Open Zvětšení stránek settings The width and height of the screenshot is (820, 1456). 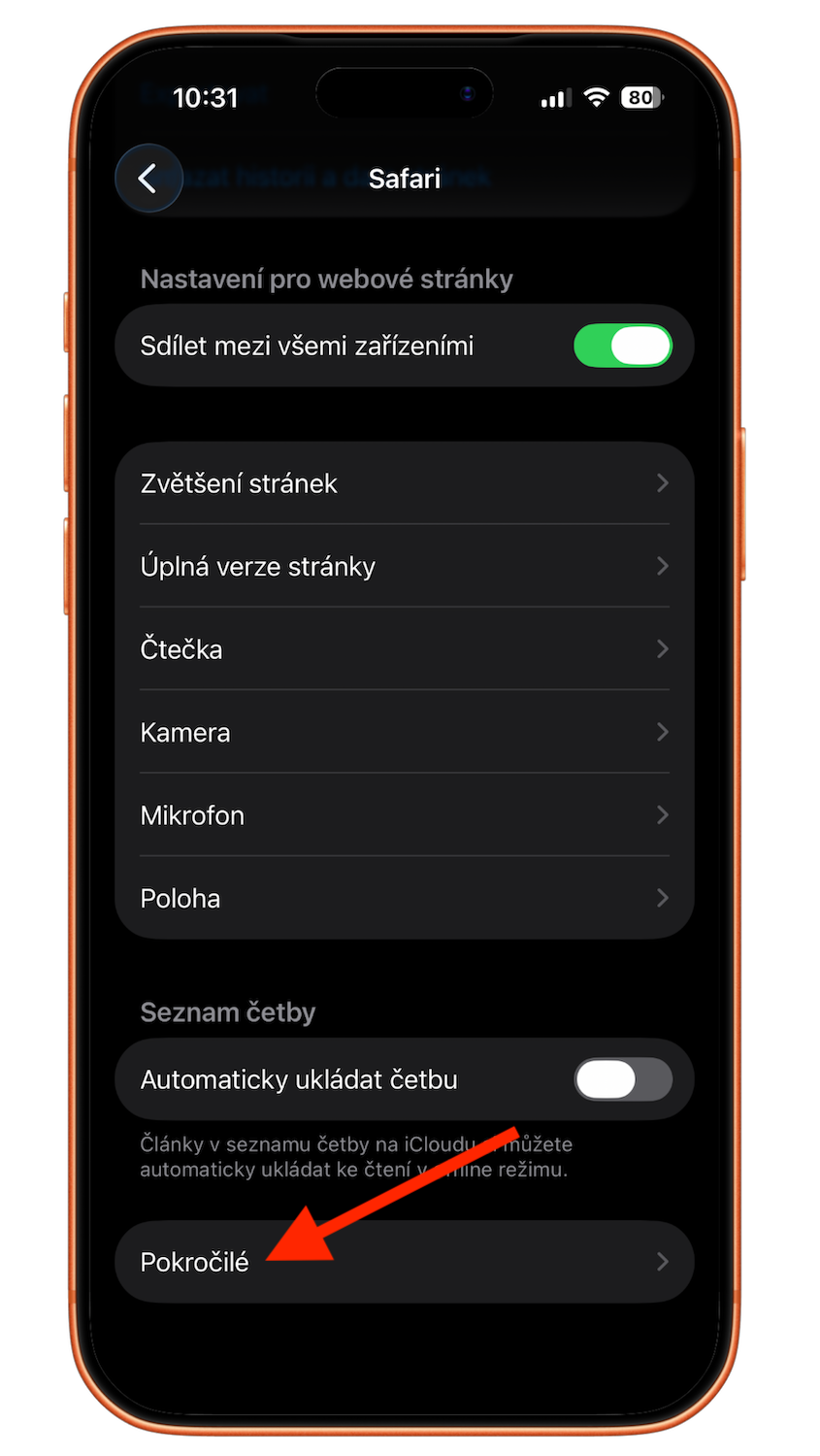coord(404,483)
